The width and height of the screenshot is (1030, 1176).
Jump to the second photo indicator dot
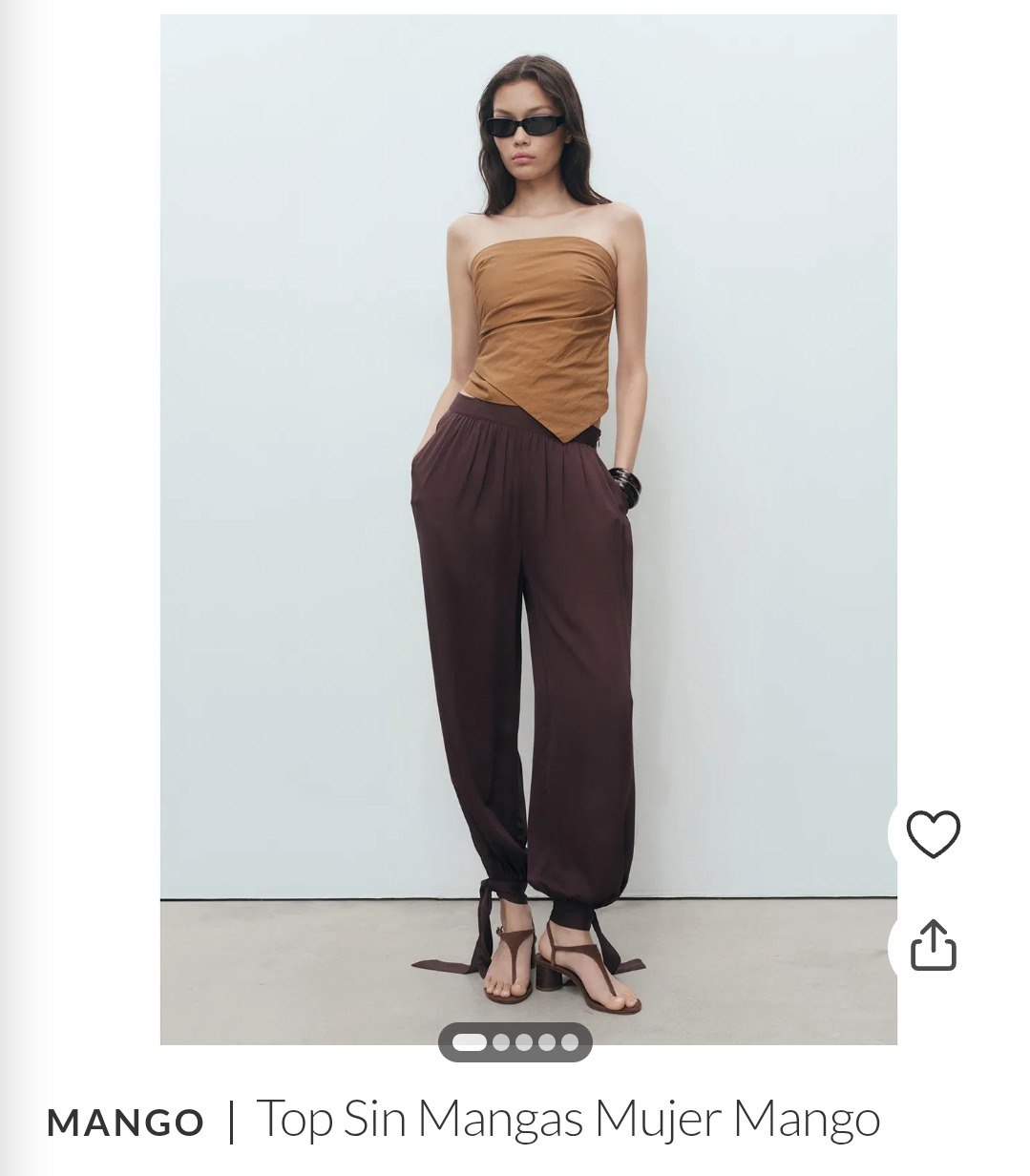[x=501, y=1042]
